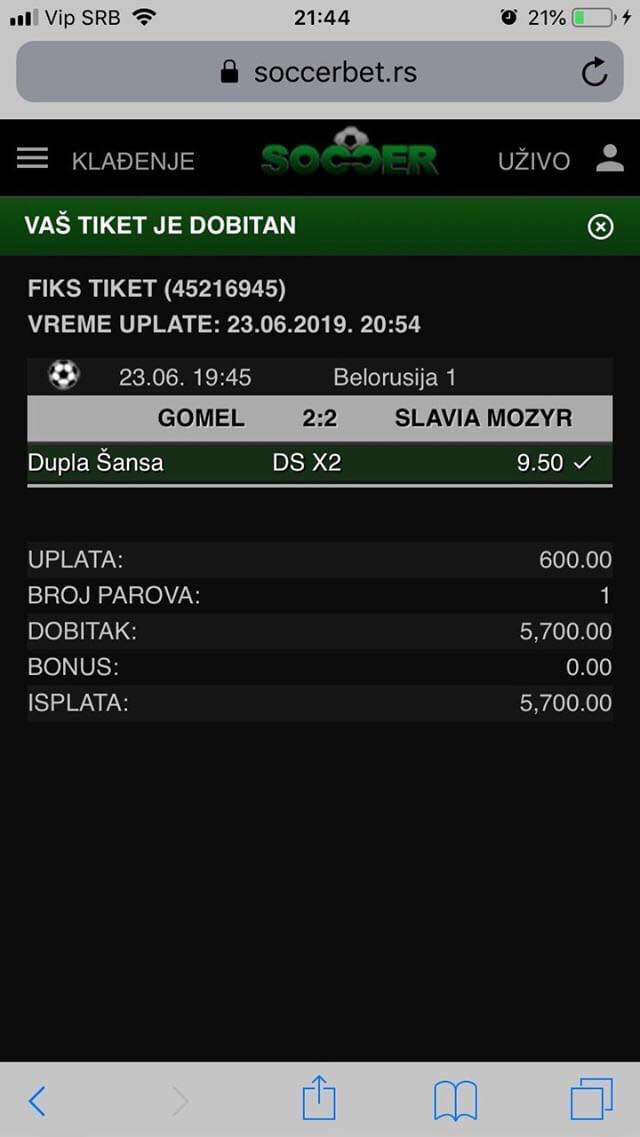640x1137 pixels.
Task: Reload the soccerbet.rs page
Action: [594, 73]
